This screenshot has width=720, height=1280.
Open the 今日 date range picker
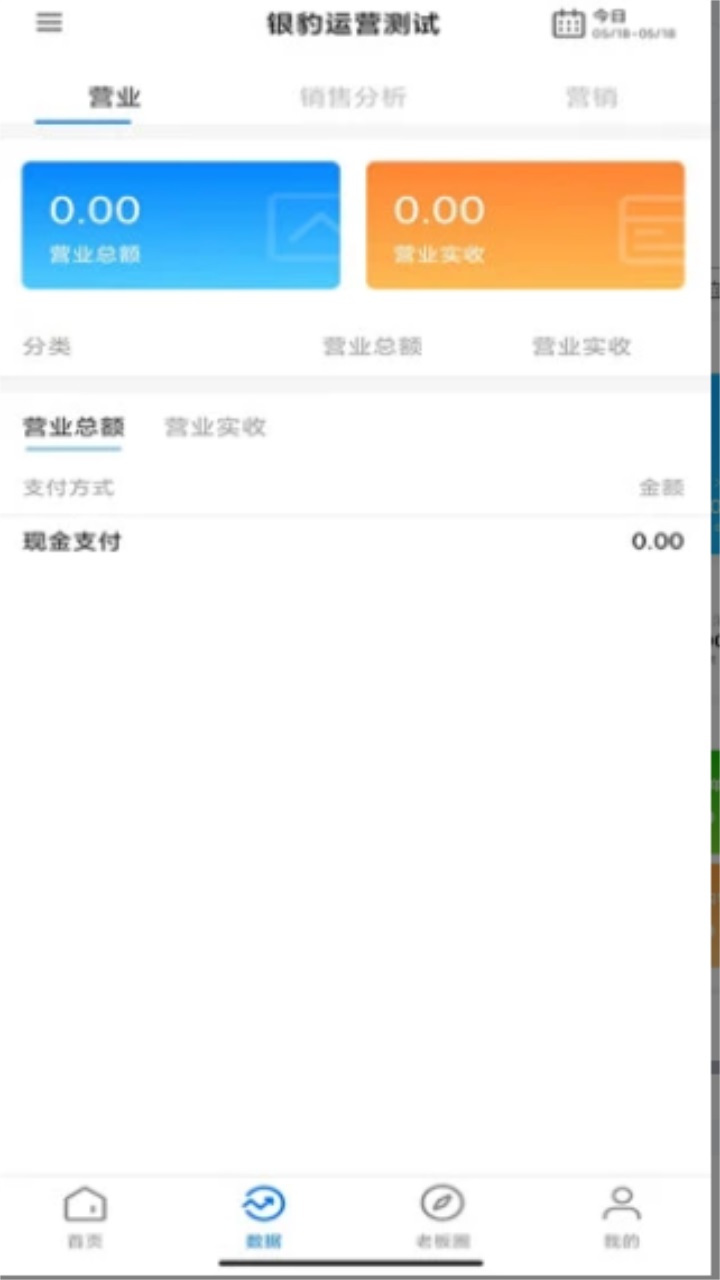pos(614,23)
